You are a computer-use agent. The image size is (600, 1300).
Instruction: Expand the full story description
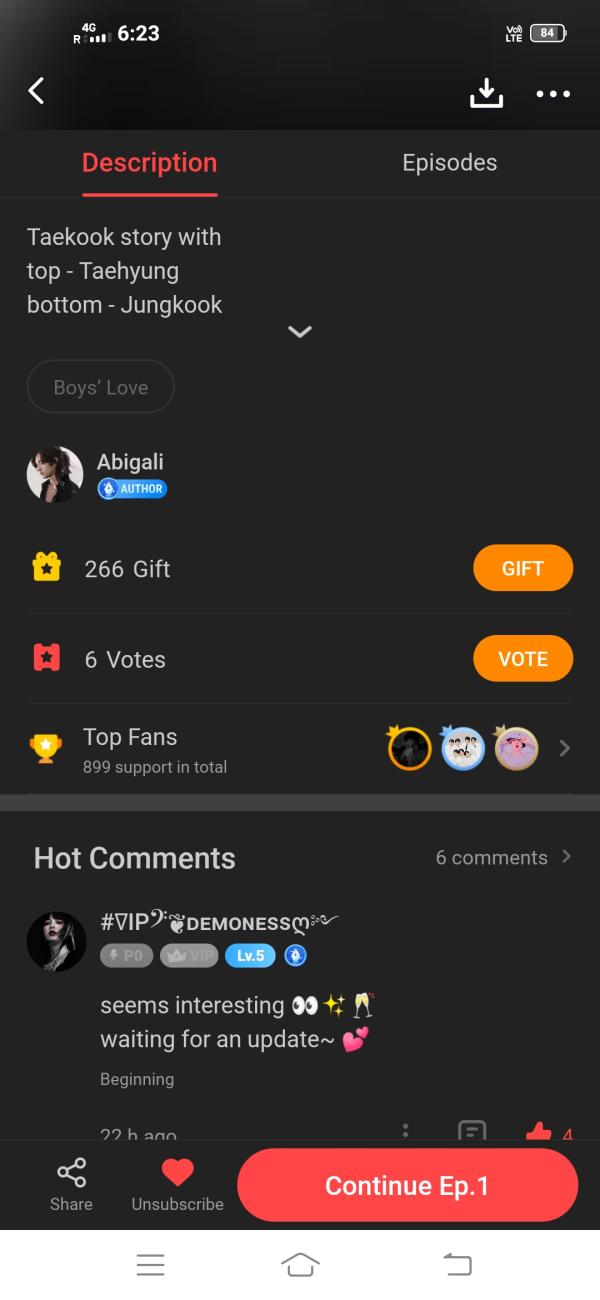300,332
